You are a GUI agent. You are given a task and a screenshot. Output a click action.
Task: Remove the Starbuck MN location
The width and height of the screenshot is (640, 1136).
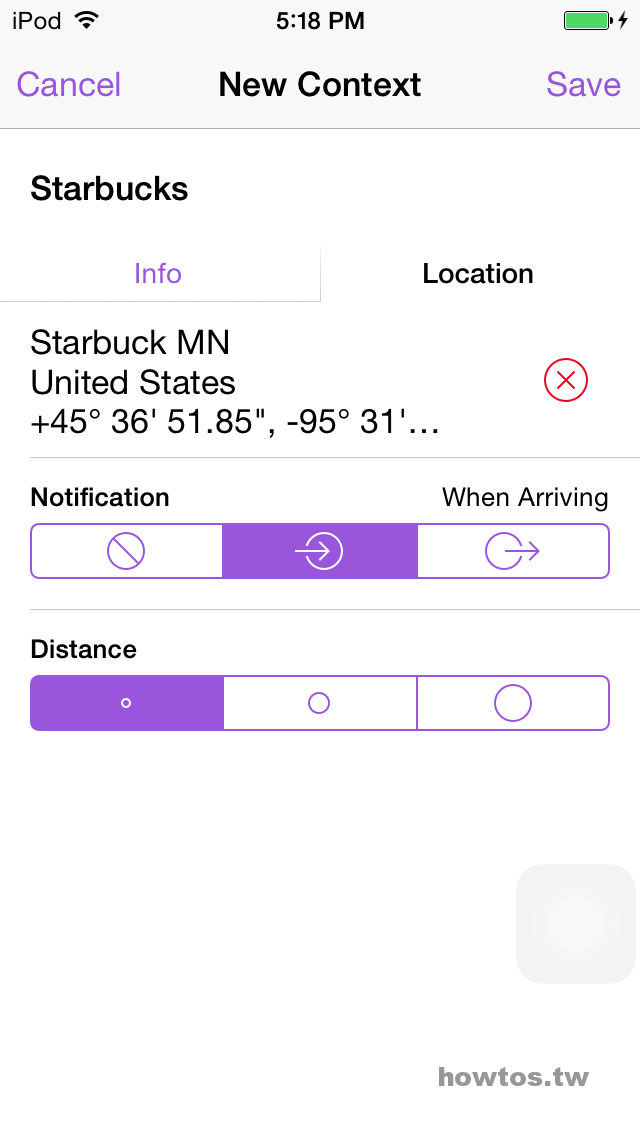pyautogui.click(x=565, y=380)
